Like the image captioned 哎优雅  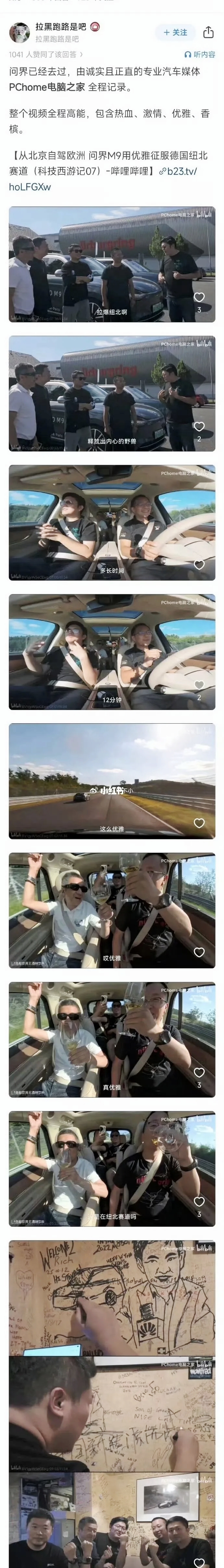tap(199, 952)
